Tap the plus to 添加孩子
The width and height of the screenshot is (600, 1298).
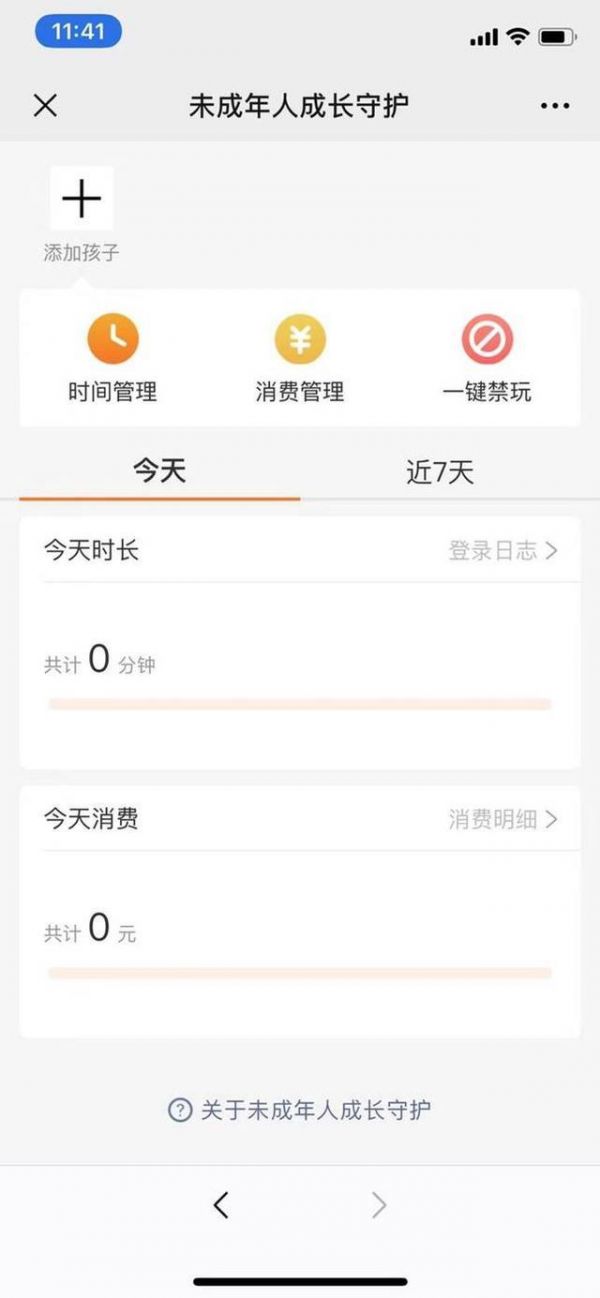pos(82,200)
